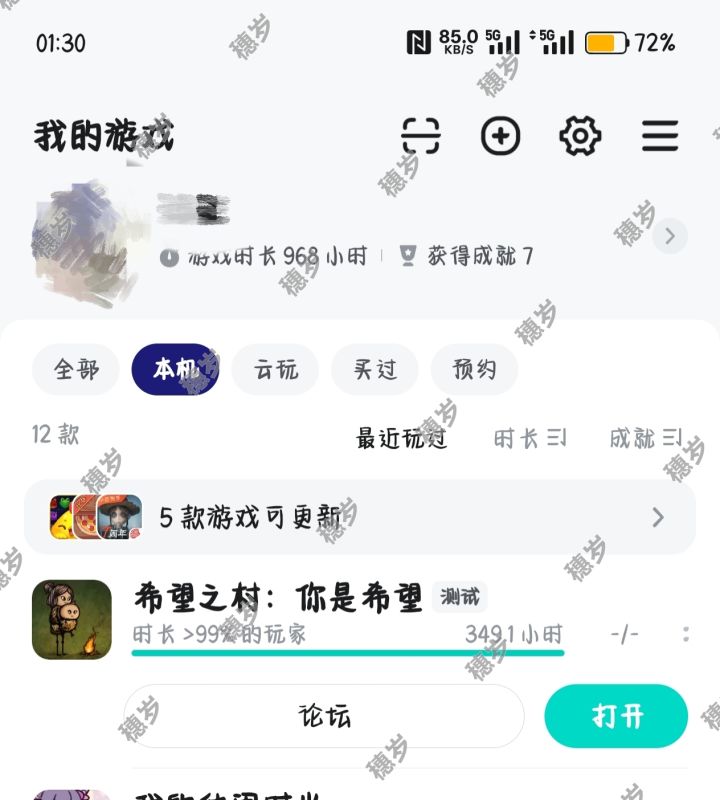The image size is (720, 800).
Task: Tap the add game plus icon
Action: 500,136
